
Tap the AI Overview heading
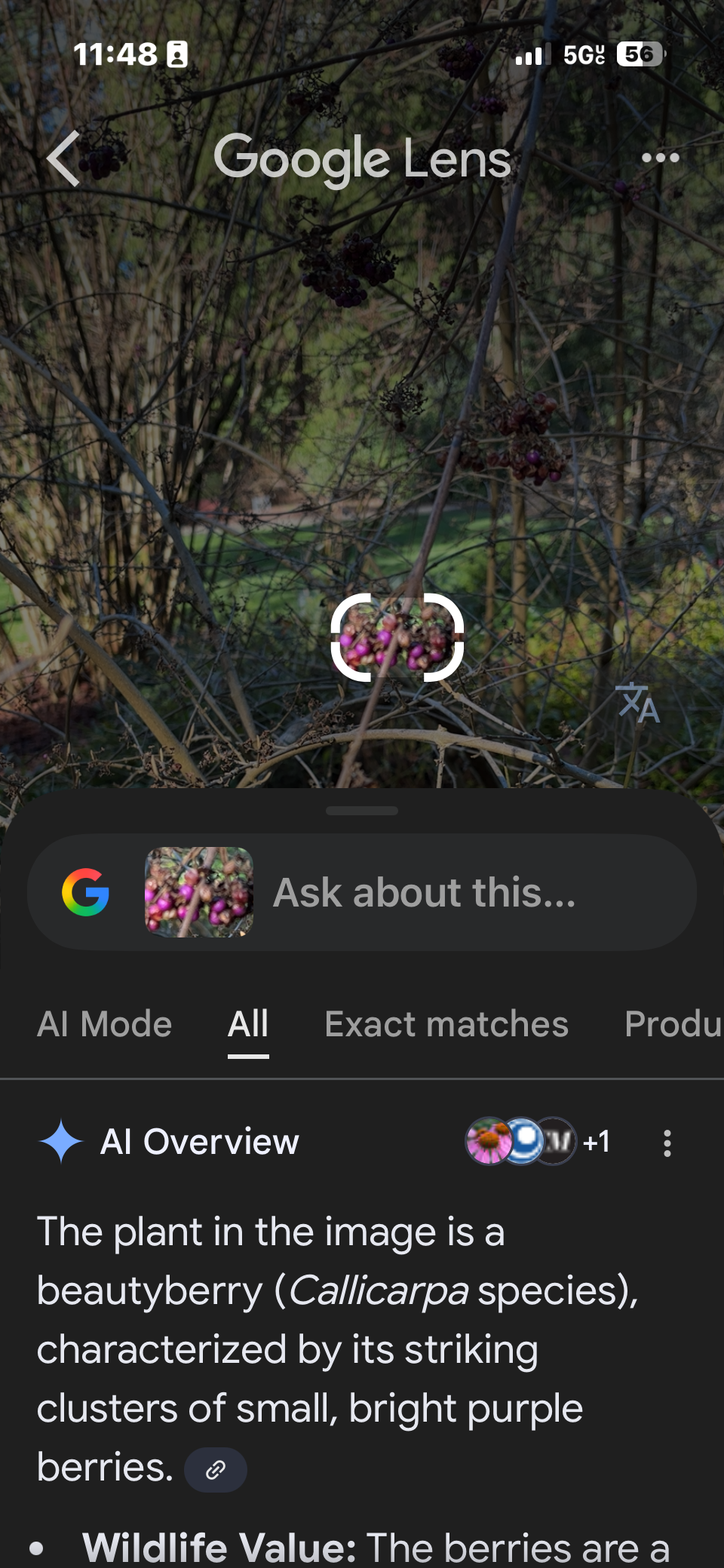(200, 1142)
